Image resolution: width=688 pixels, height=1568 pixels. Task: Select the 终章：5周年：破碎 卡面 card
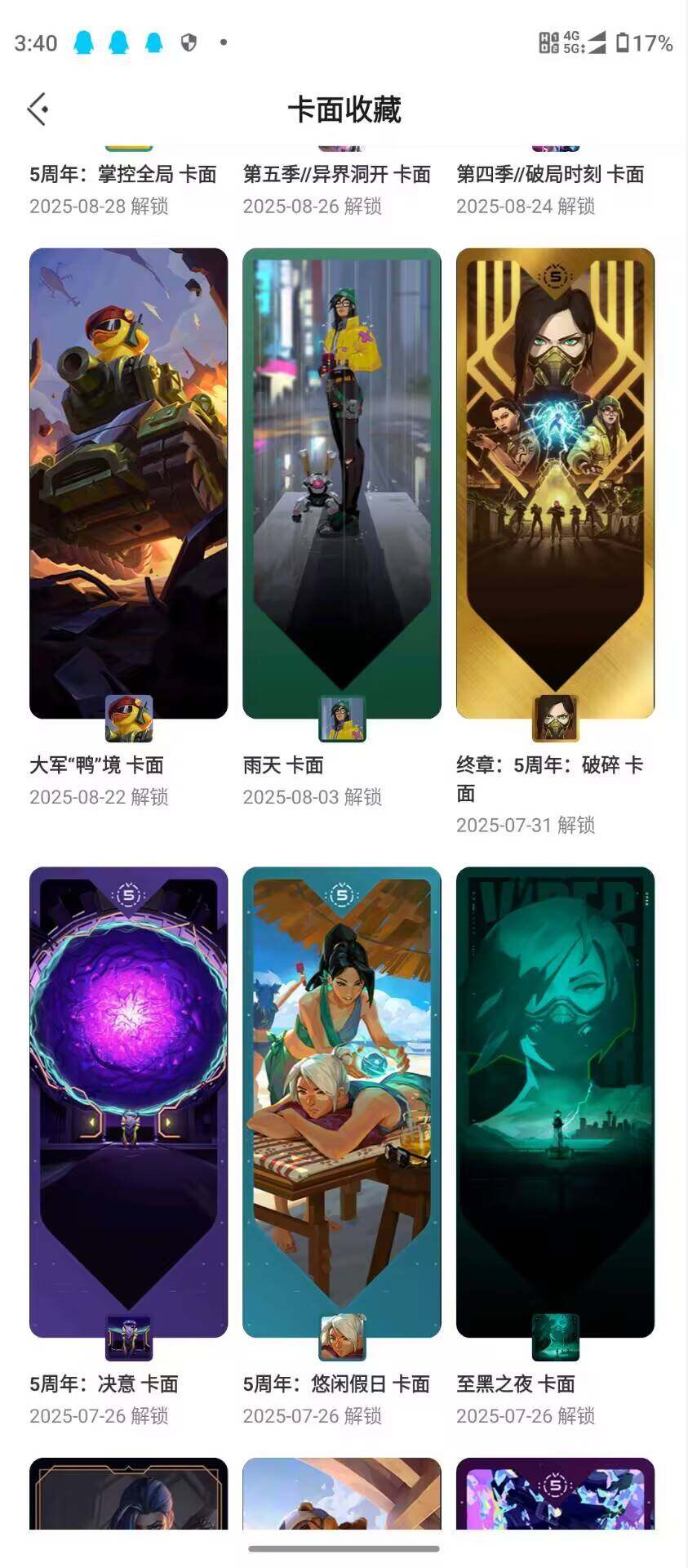pyautogui.click(x=555, y=483)
